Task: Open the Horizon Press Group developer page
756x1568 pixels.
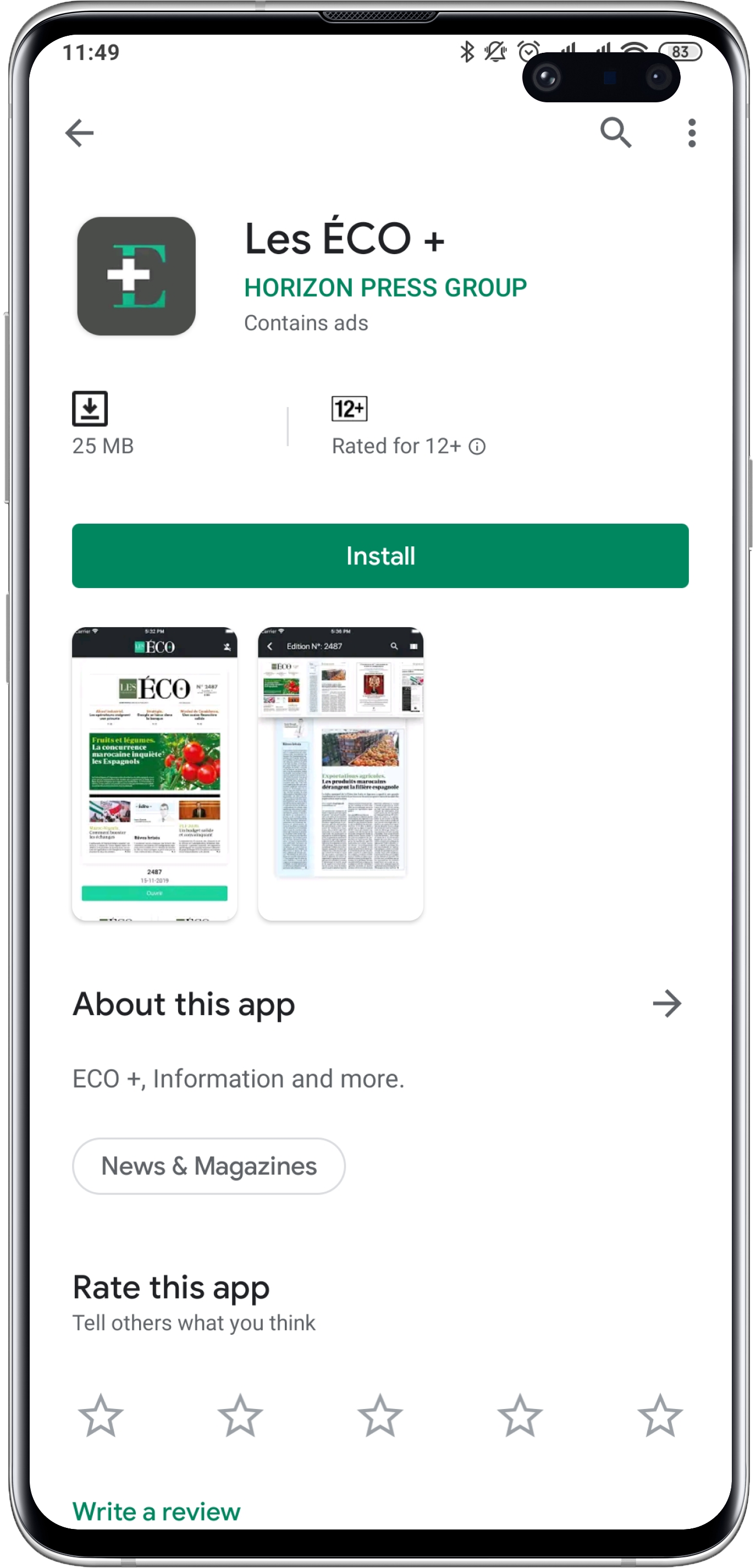Action: pyautogui.click(x=385, y=288)
